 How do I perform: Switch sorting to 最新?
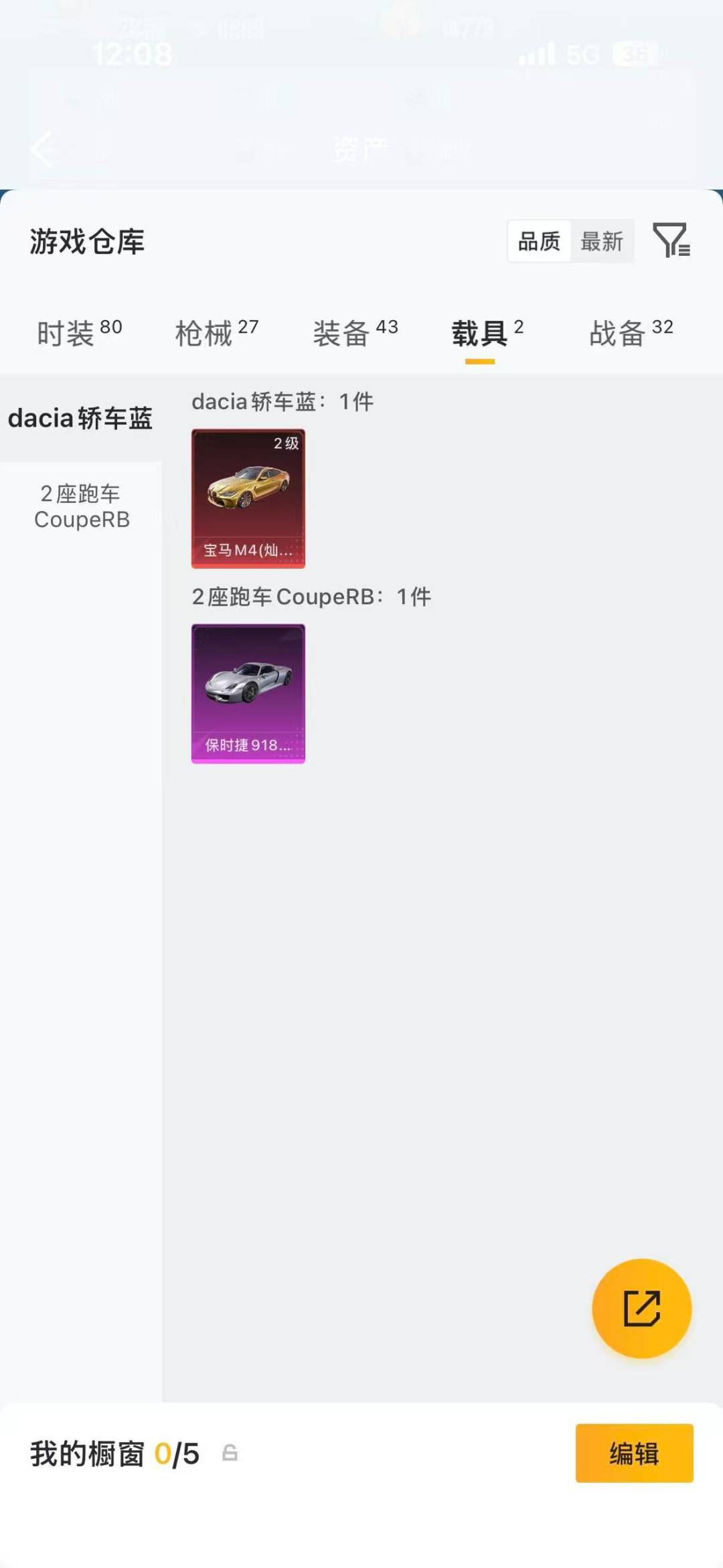click(x=602, y=242)
